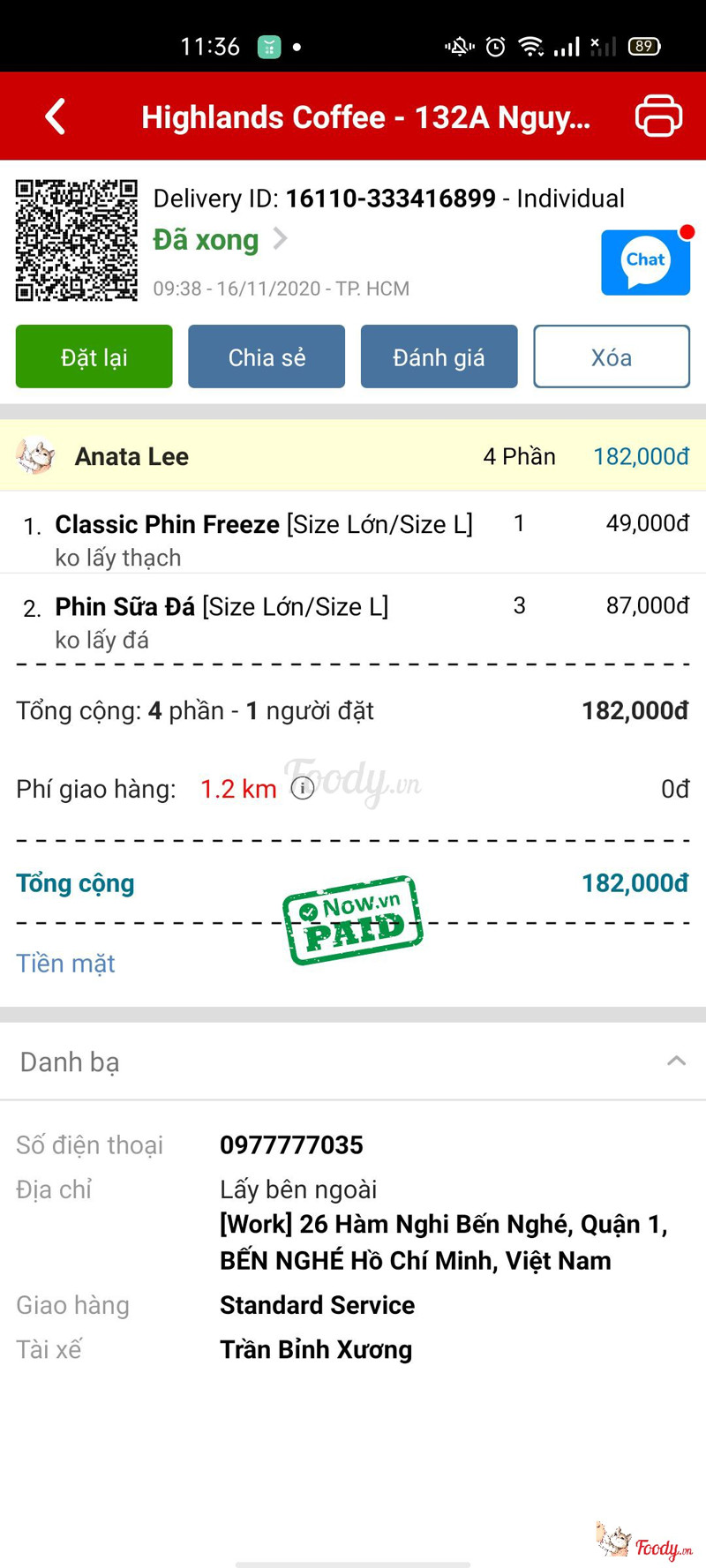The width and height of the screenshot is (706, 1568).
Task: Open the Đã xong order status
Action: coord(221,240)
